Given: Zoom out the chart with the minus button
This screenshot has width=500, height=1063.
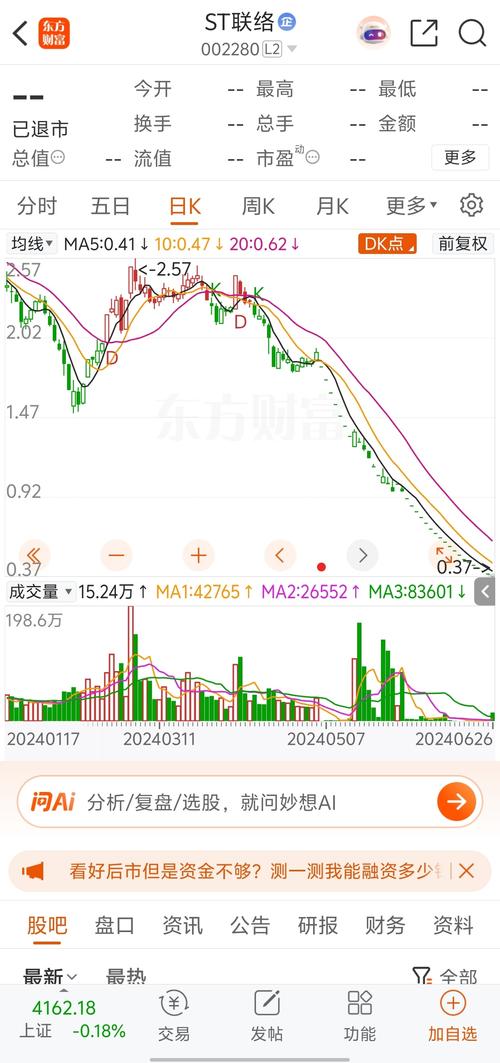Looking at the screenshot, I should pyautogui.click(x=116, y=556).
